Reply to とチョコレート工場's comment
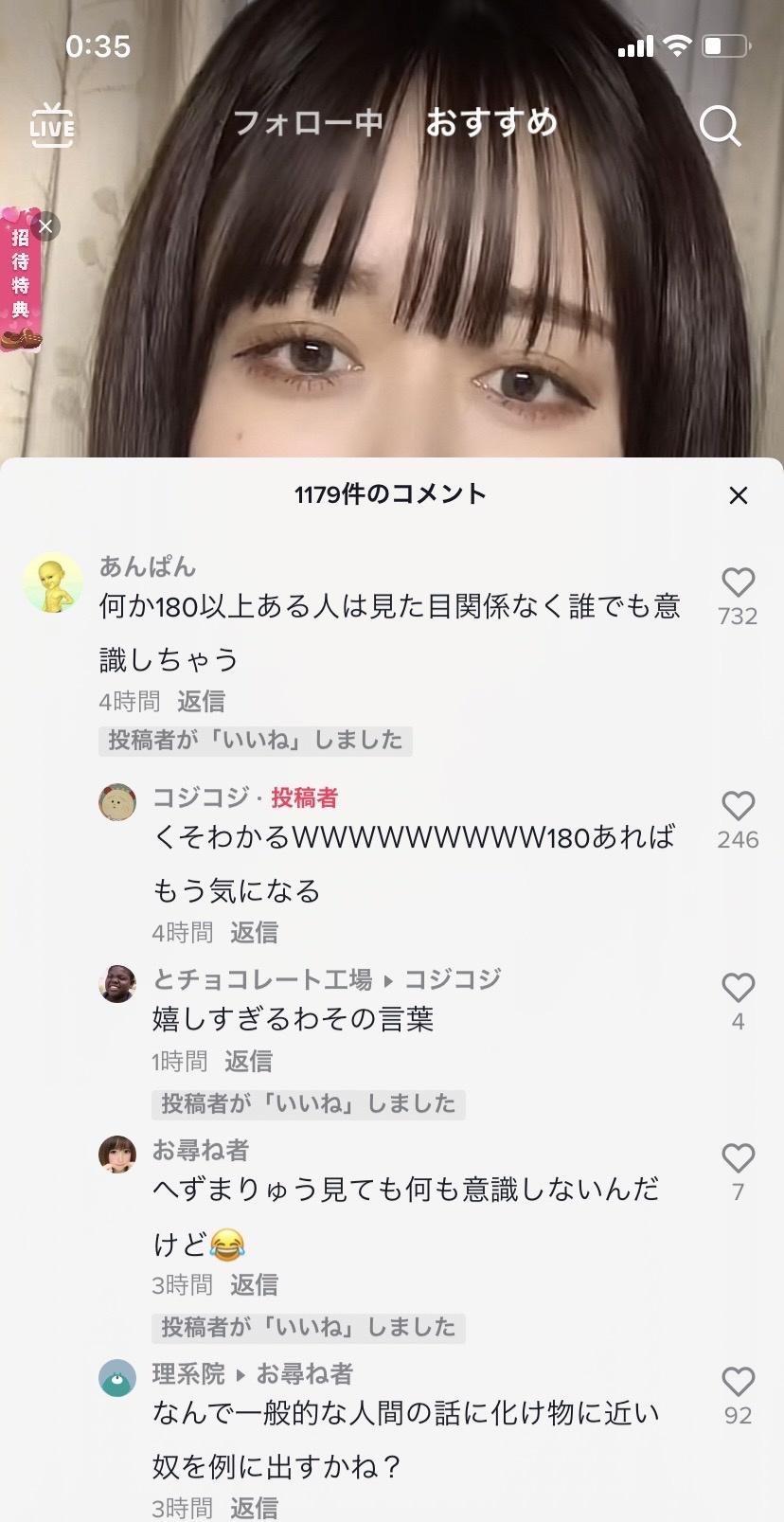Screen dimensions: 784x1522 (x=248, y=1062)
